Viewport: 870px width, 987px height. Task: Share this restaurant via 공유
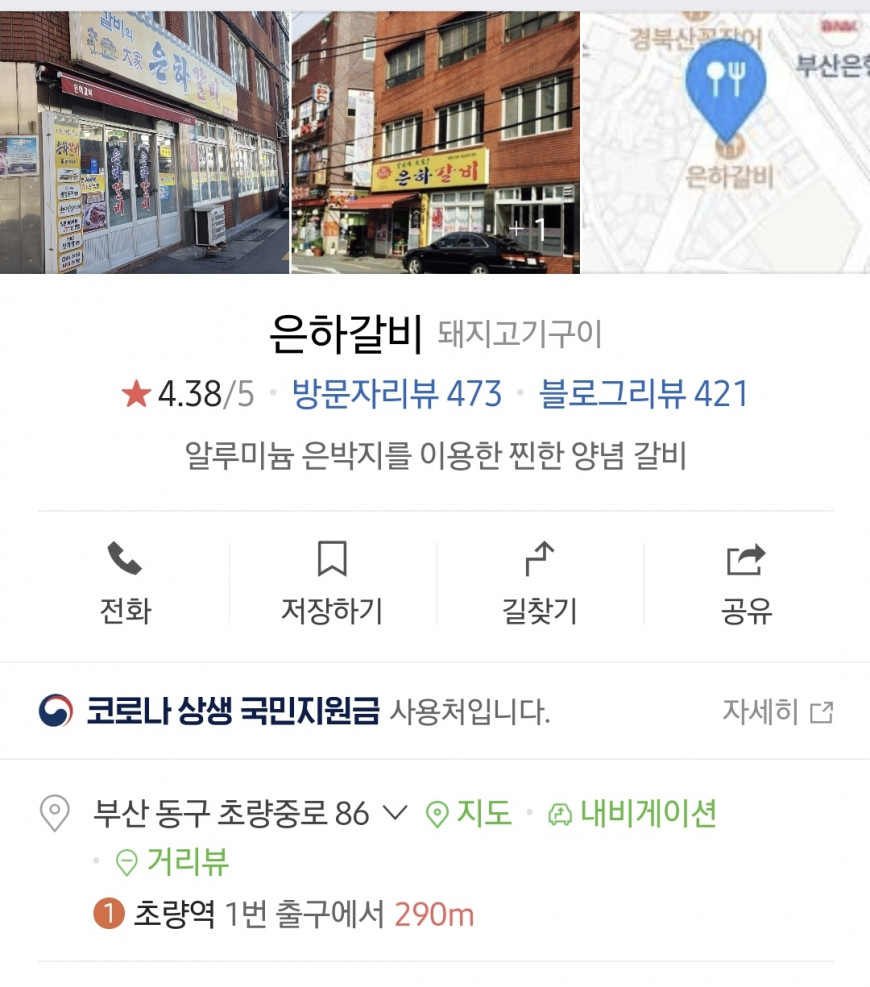[x=746, y=583]
